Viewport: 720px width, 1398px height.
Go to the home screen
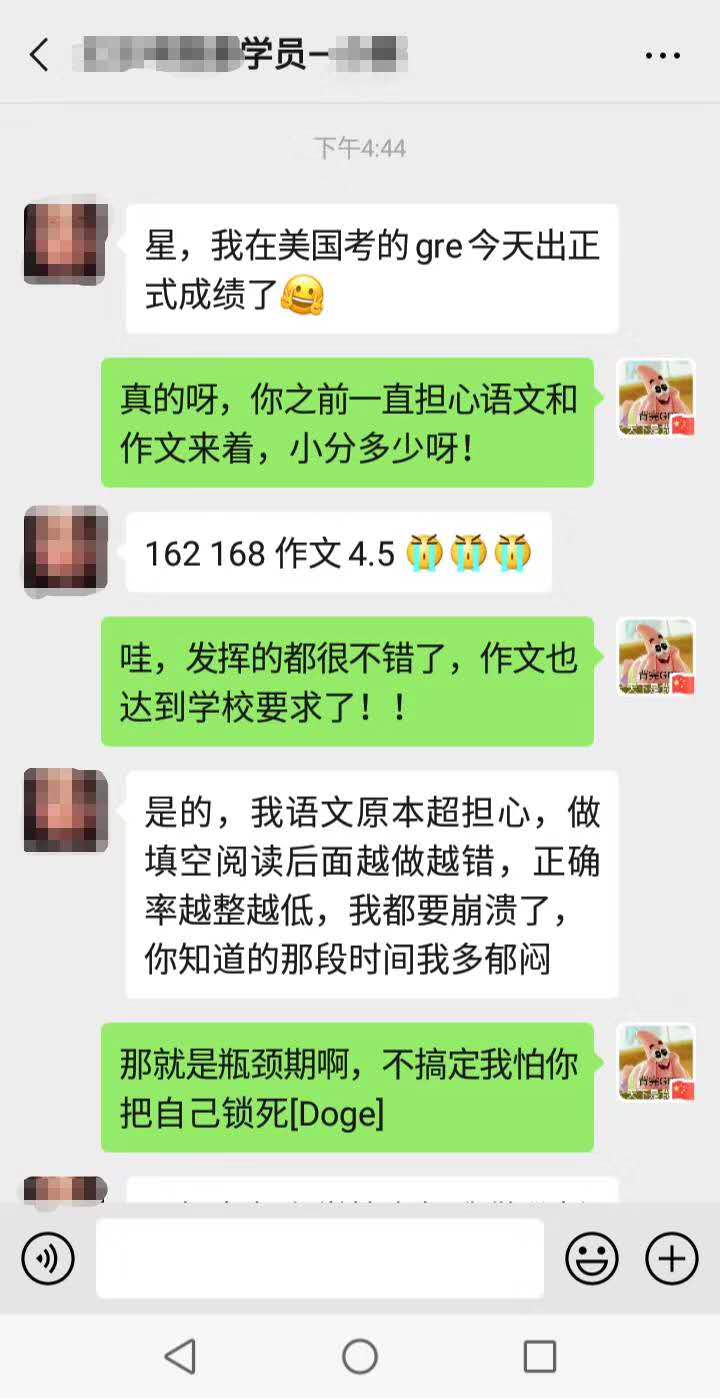coord(360,1357)
